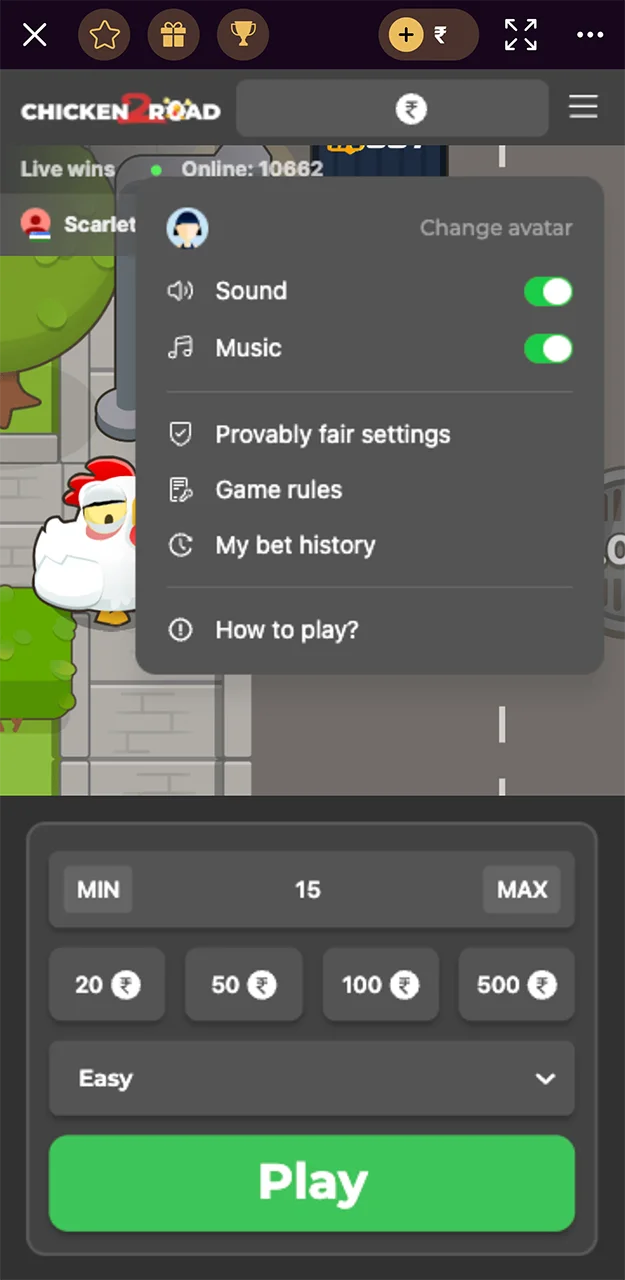
Task: Open the gift rewards icon
Action: point(173,36)
